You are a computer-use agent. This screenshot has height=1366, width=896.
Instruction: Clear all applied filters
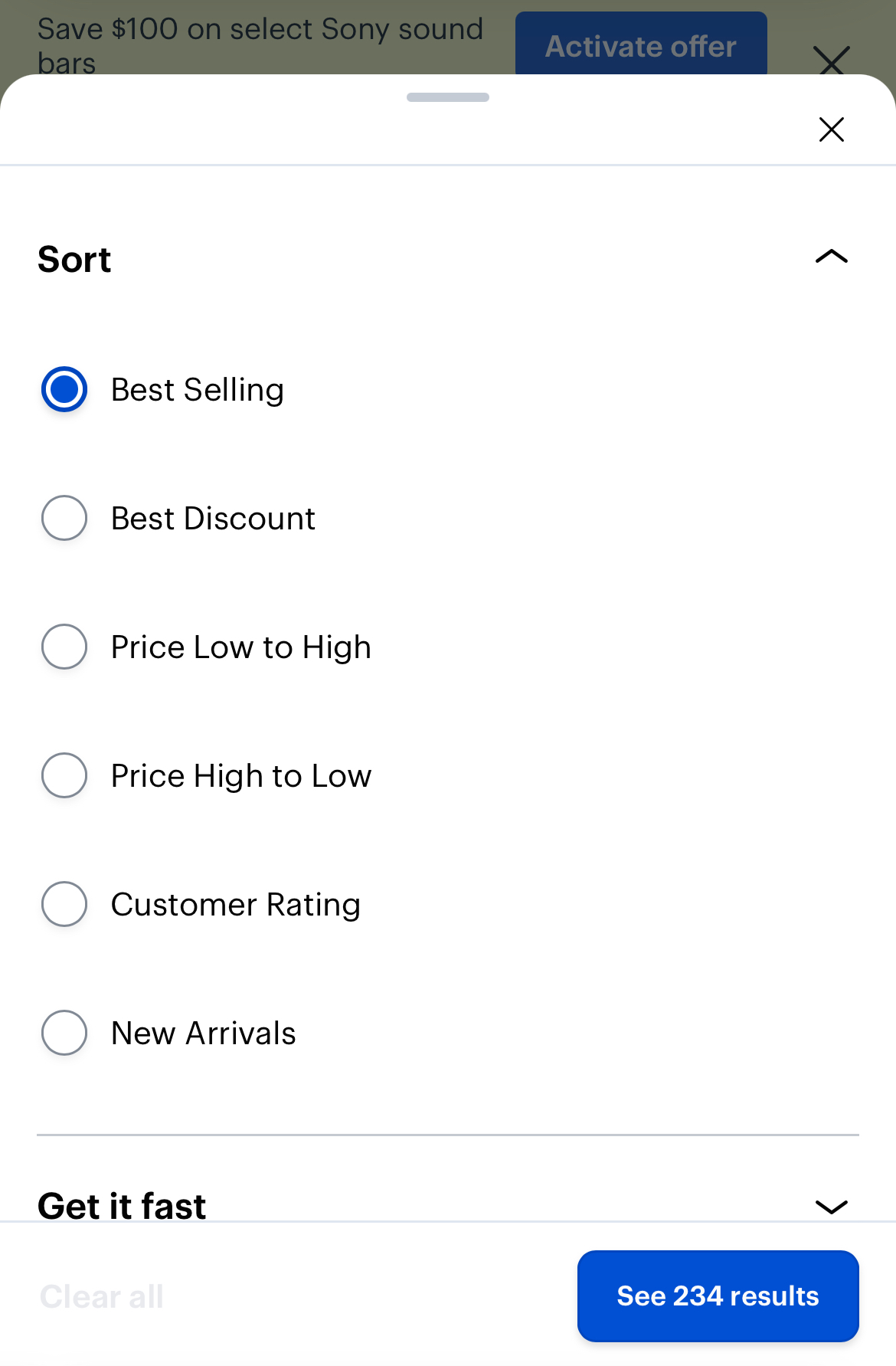point(101,1296)
